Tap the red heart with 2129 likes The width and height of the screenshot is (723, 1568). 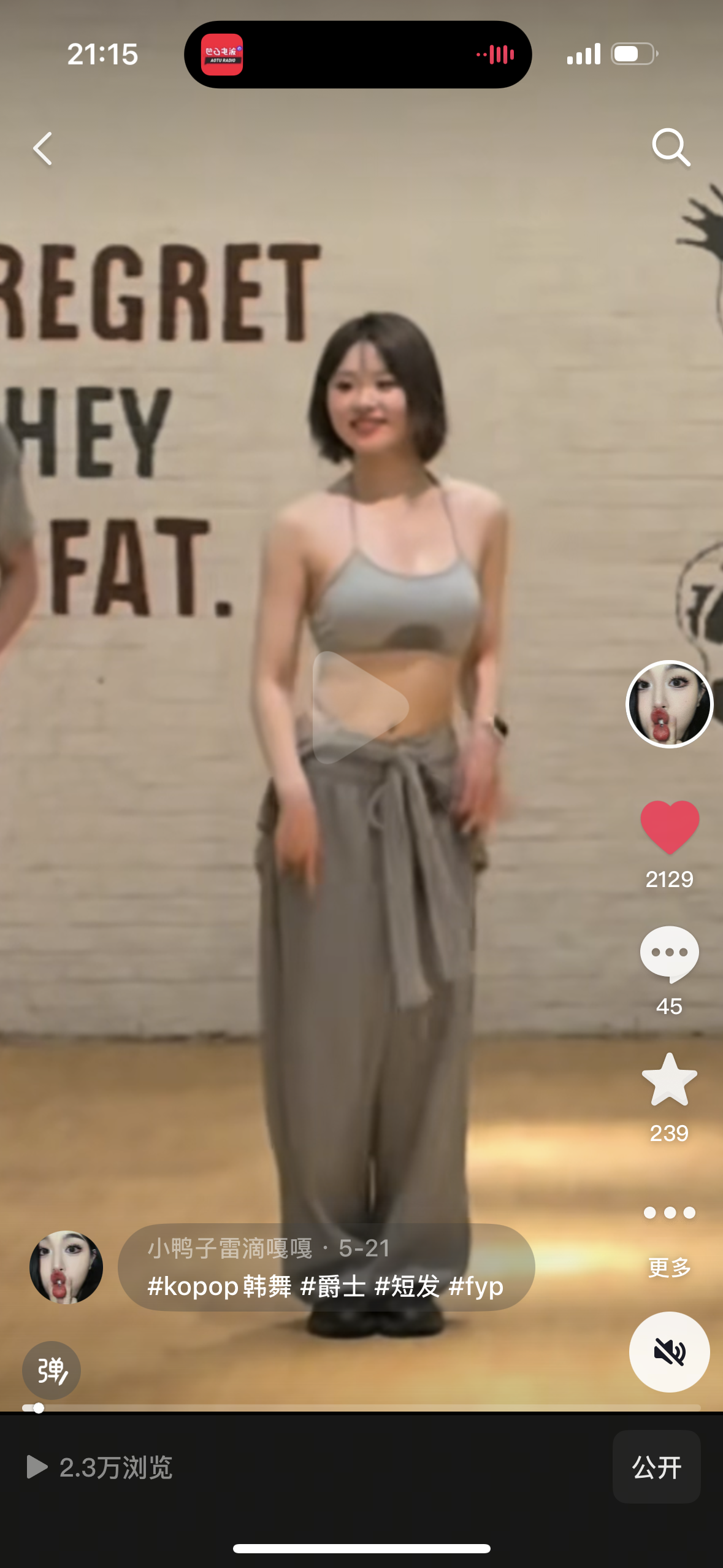(x=669, y=827)
